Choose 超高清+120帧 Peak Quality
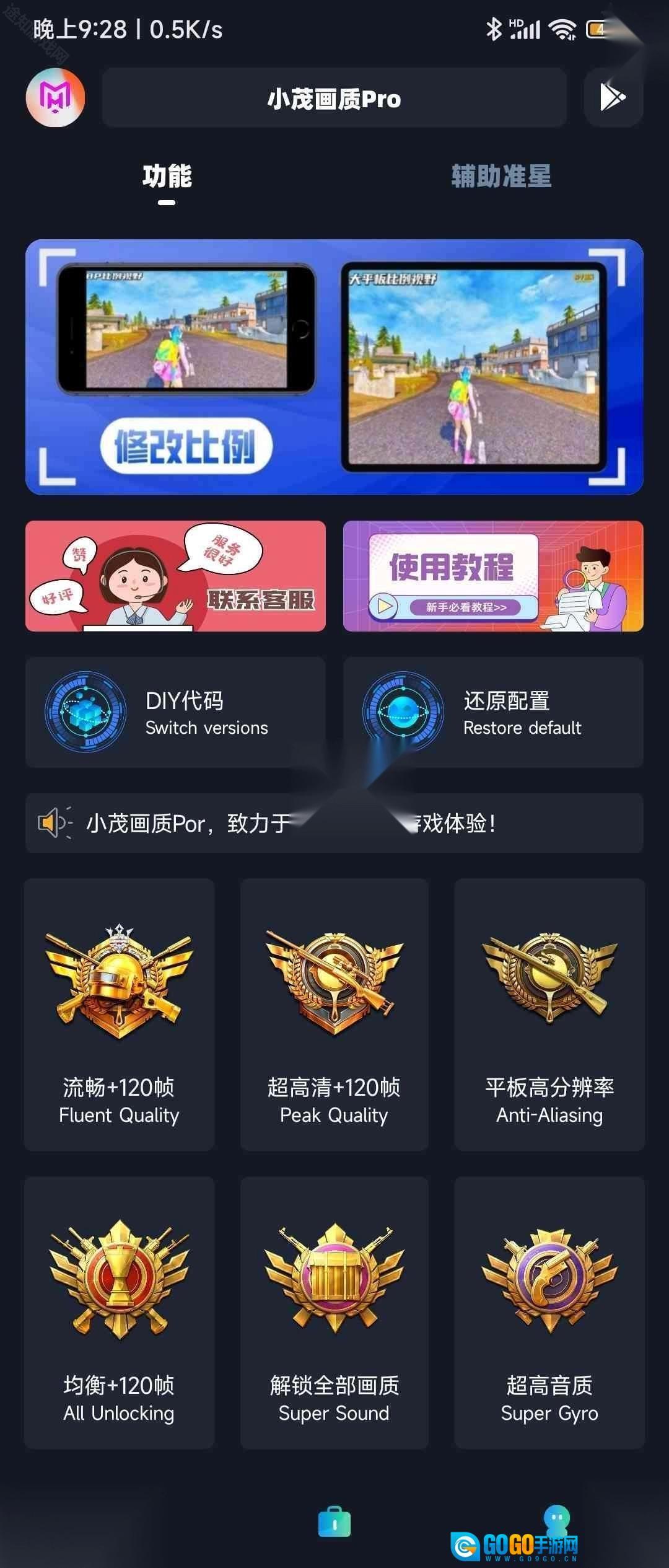 point(334,1014)
